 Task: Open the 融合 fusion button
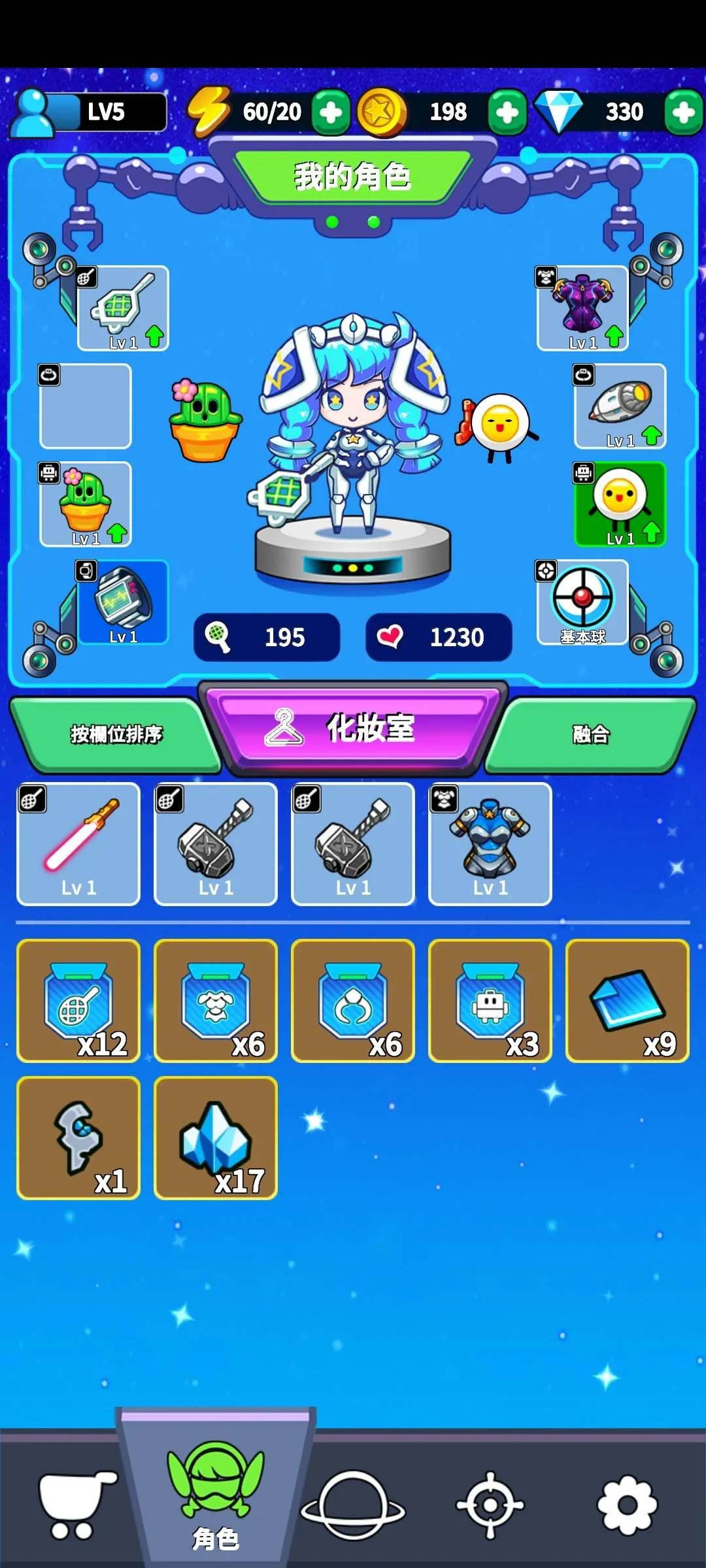click(x=591, y=734)
